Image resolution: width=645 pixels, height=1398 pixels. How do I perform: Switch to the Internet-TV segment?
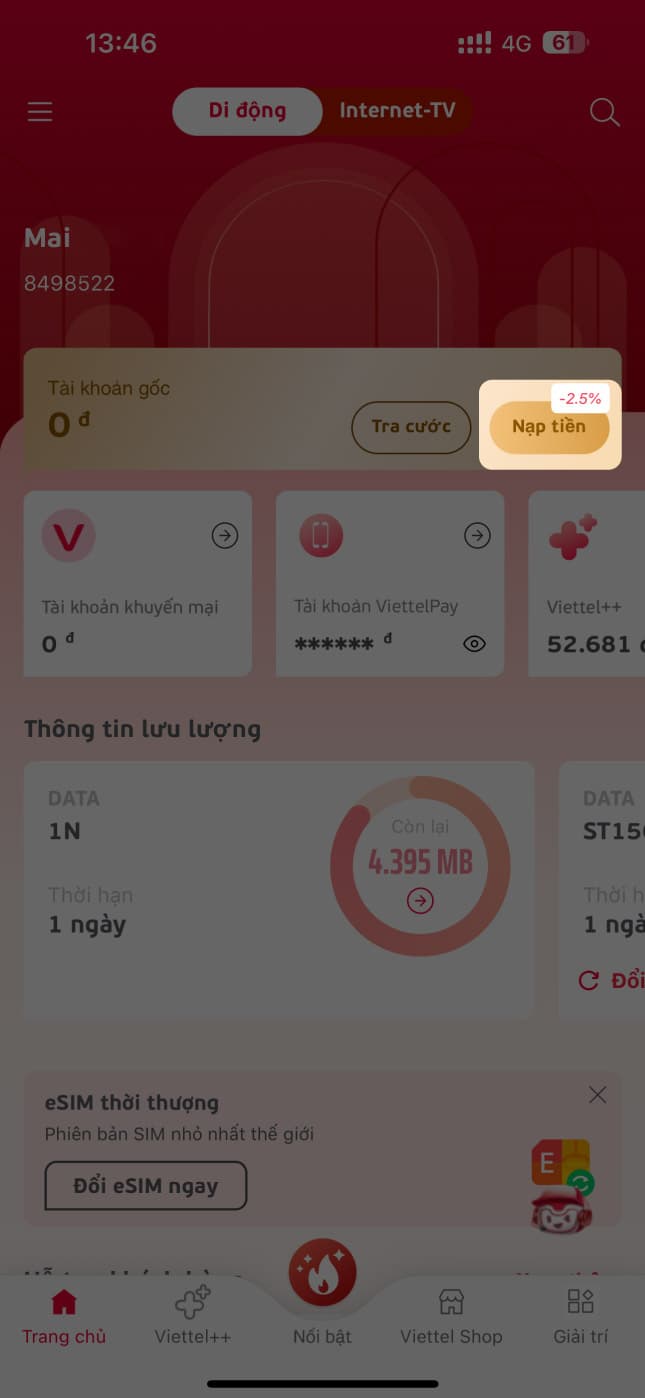coord(397,111)
